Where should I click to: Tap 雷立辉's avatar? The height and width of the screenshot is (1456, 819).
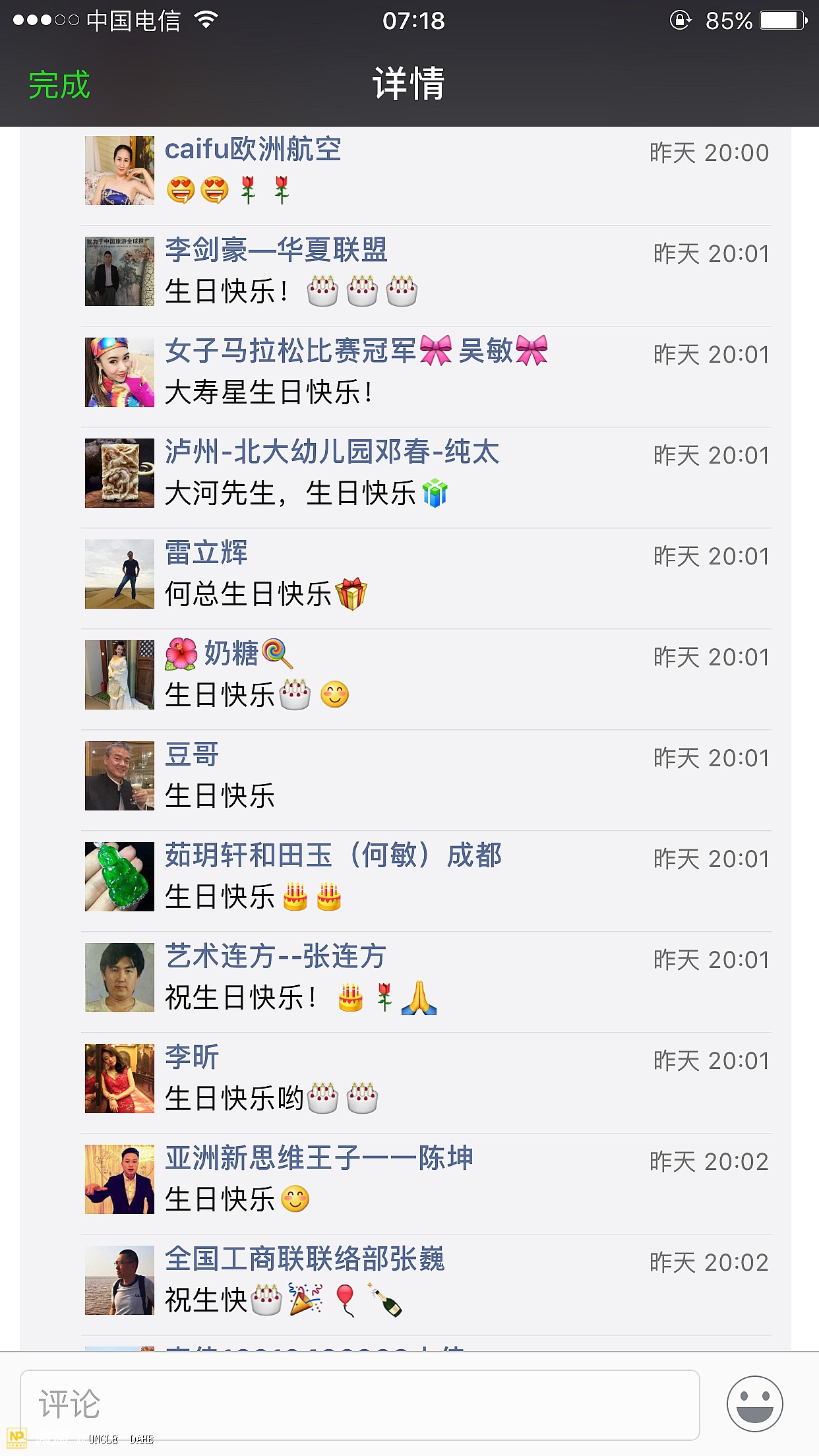click(119, 574)
